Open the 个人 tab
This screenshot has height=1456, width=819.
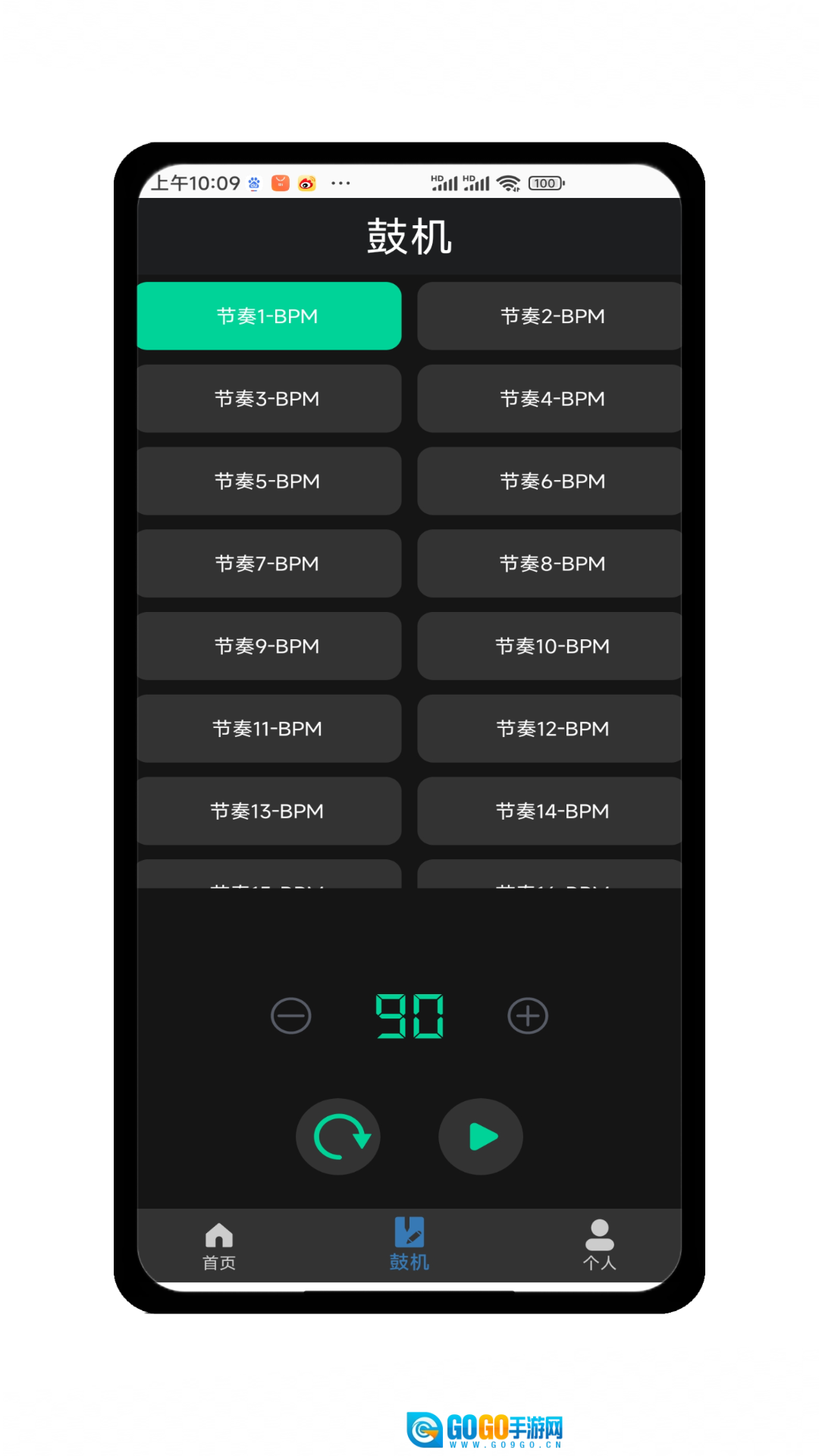pos(599,1246)
